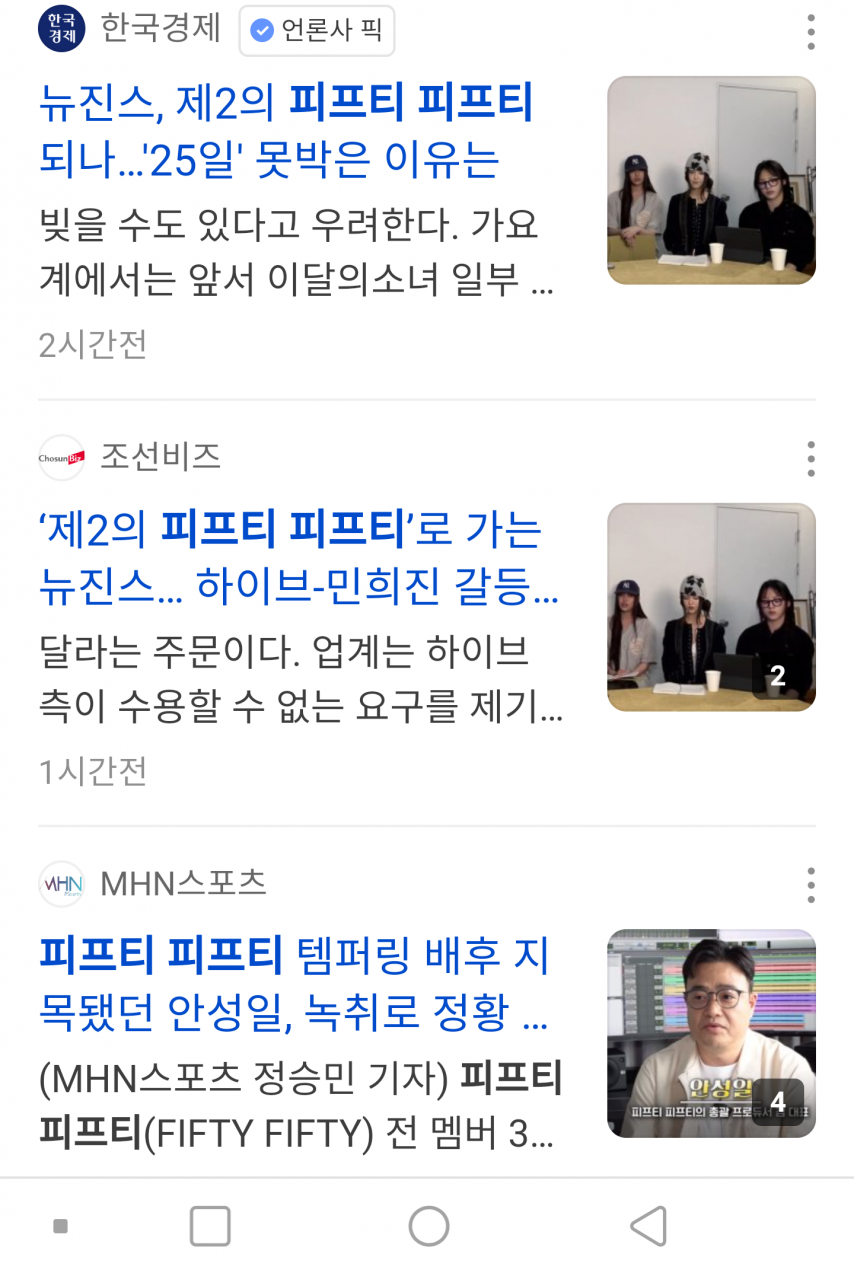Go to home screen via the circle button
Screen dimensions: 854x1276
tap(429, 1226)
